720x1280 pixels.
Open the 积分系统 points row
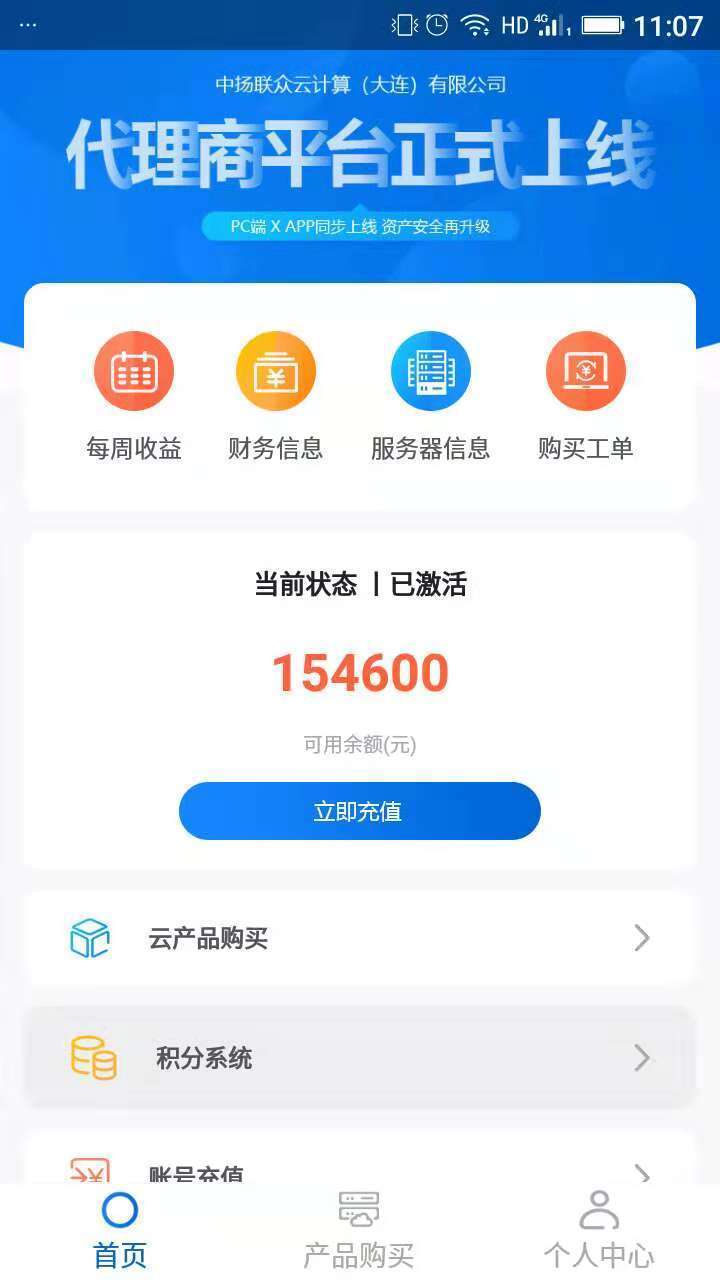360,1058
